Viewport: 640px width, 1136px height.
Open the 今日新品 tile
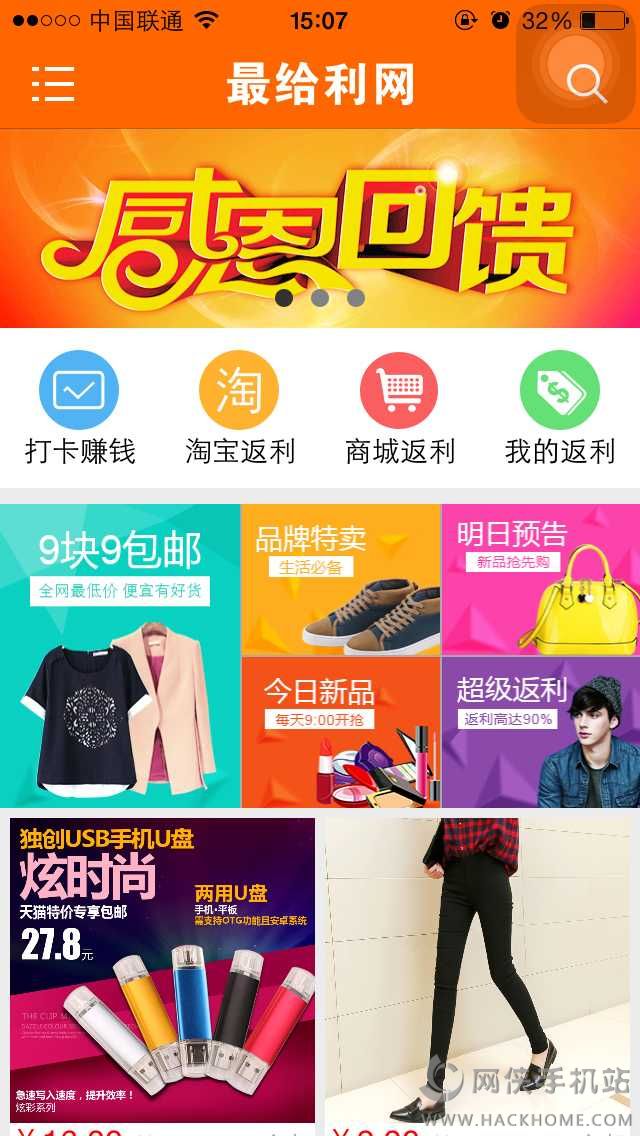click(341, 732)
